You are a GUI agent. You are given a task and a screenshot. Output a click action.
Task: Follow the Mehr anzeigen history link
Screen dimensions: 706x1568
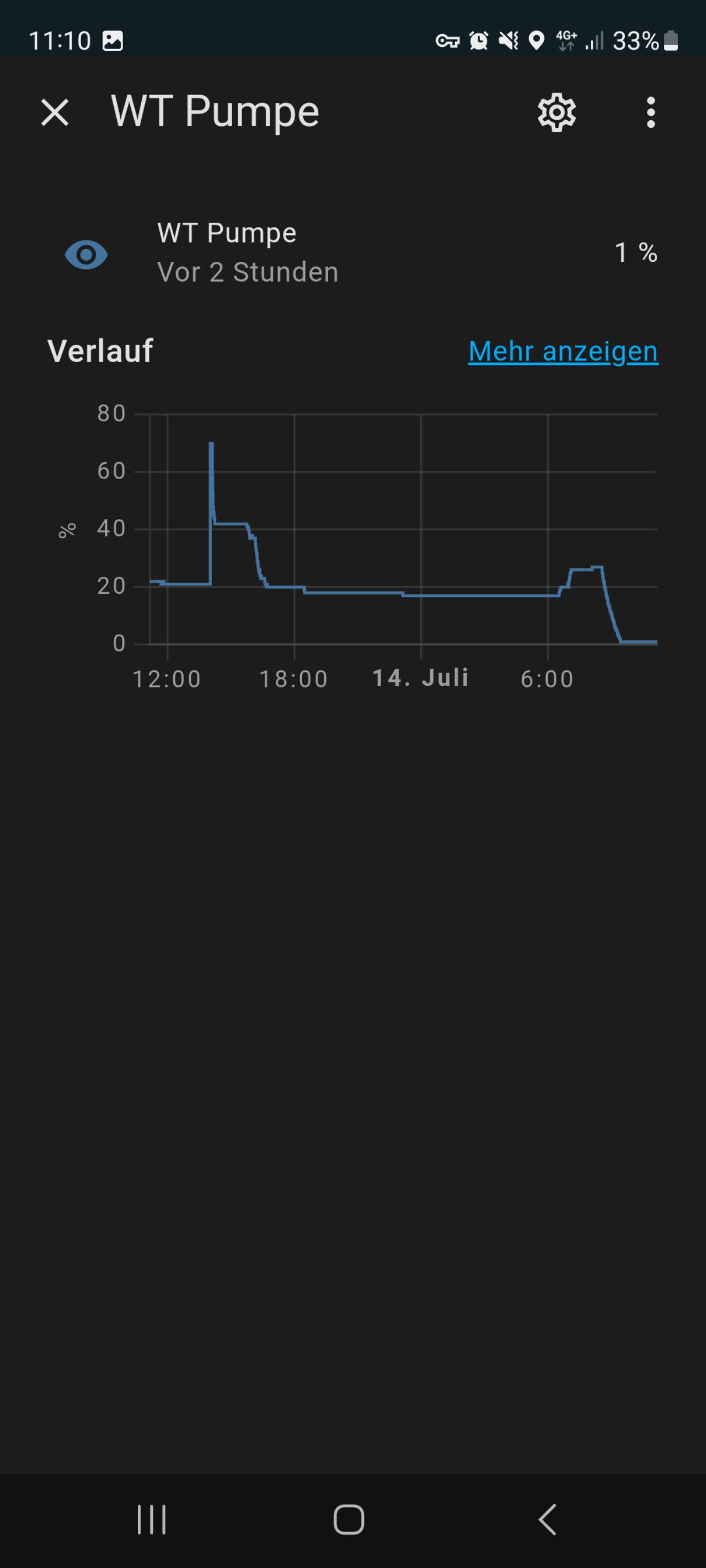pyautogui.click(x=563, y=351)
